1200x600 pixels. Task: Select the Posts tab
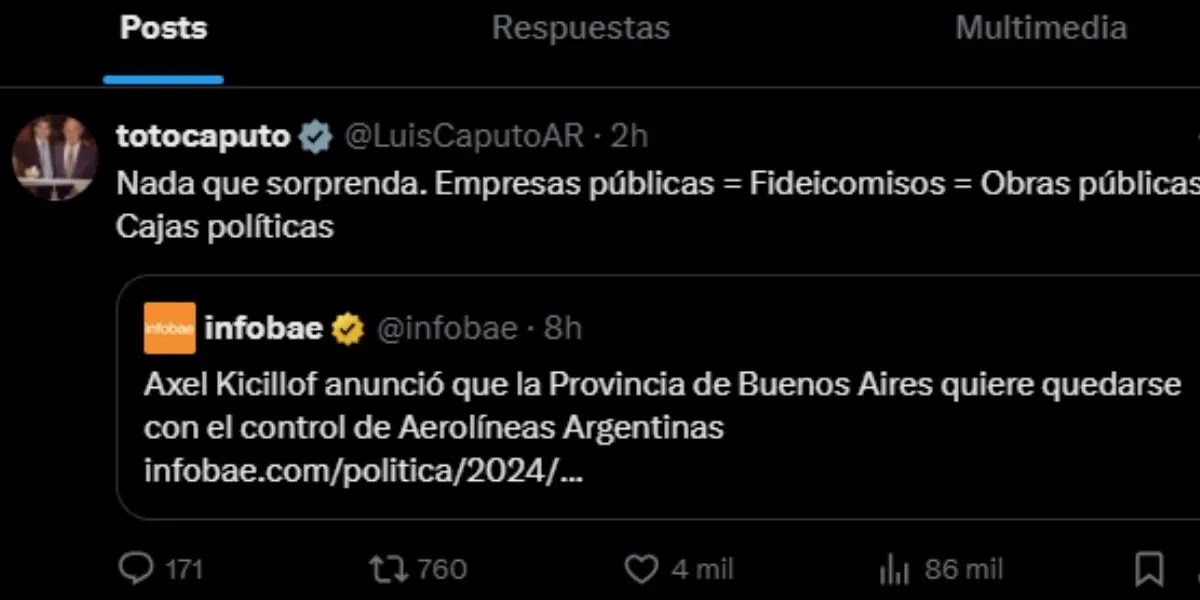163,29
